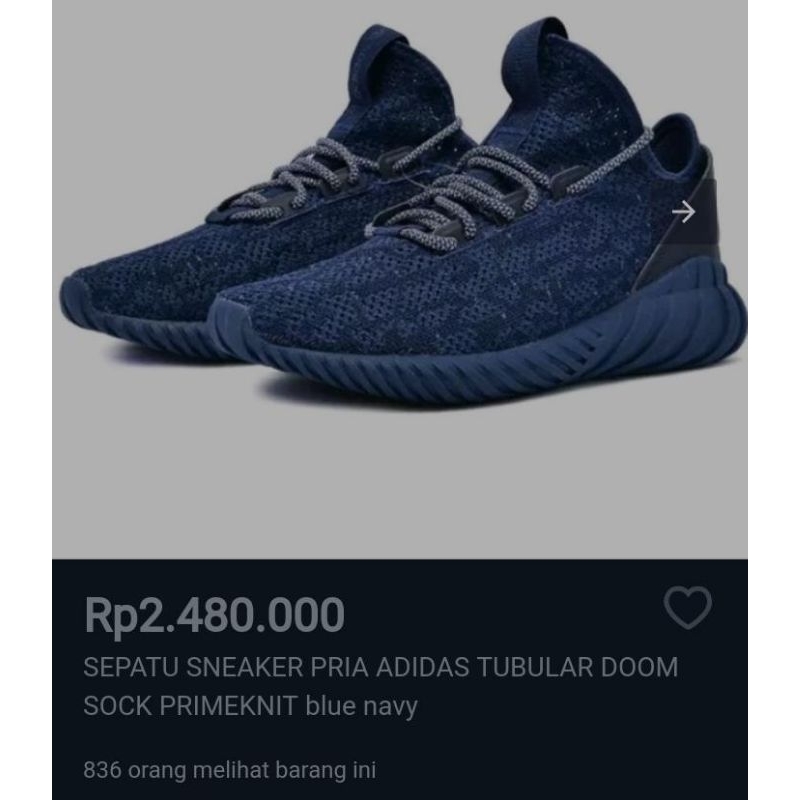Show the next product photo
The height and width of the screenshot is (800, 800).
[684, 212]
